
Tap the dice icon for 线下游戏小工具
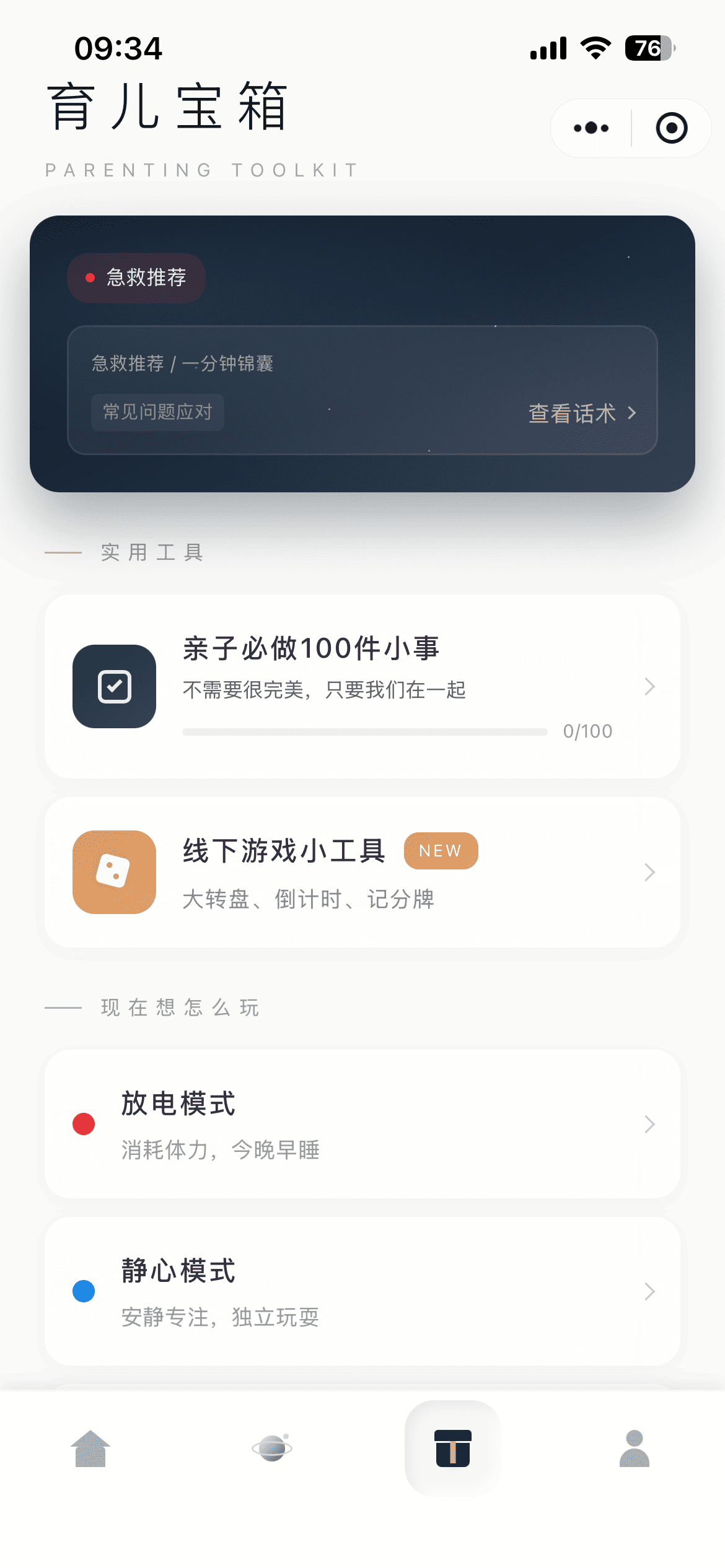point(114,872)
